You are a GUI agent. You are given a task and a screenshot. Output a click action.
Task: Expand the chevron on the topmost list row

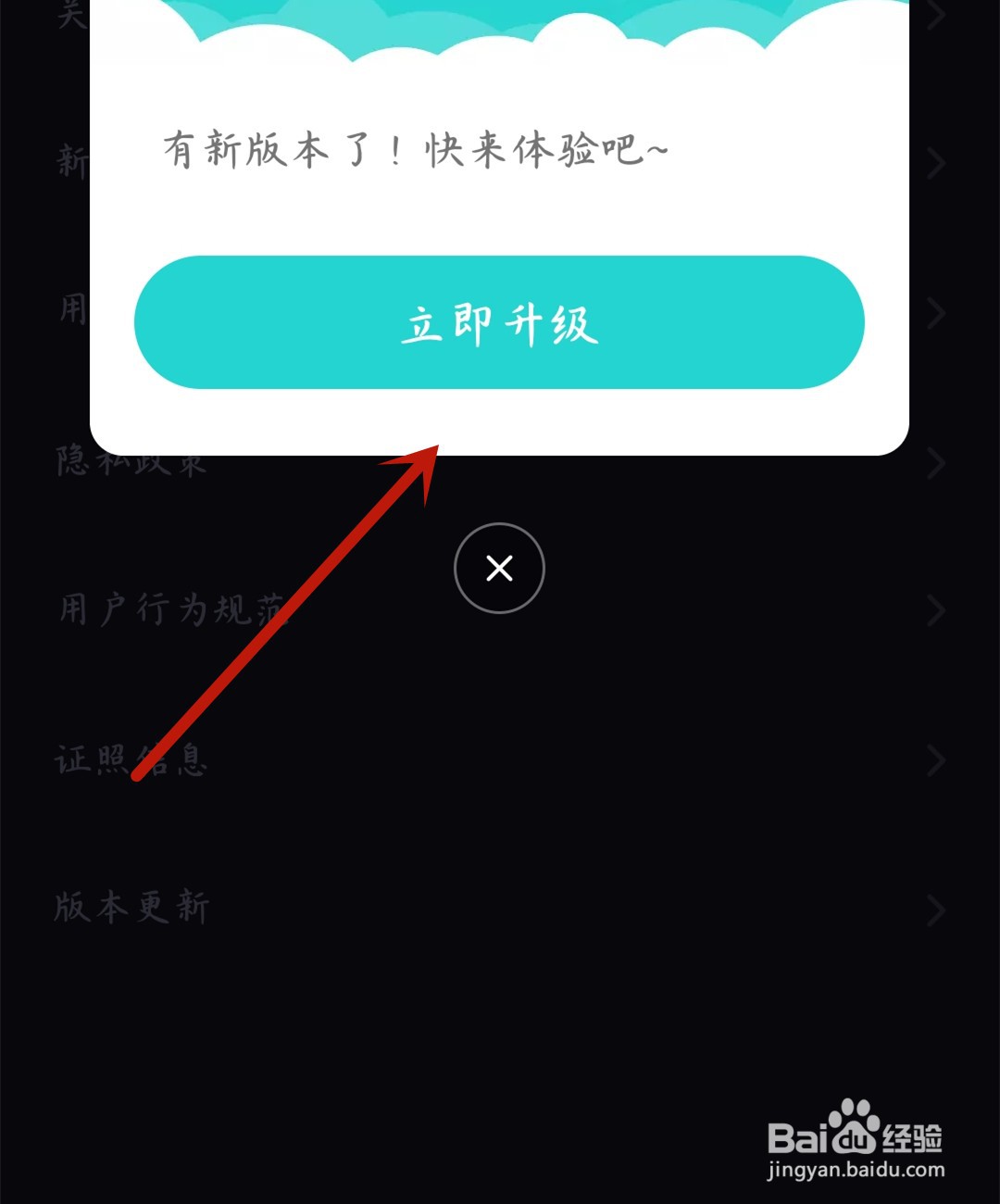[935, 15]
